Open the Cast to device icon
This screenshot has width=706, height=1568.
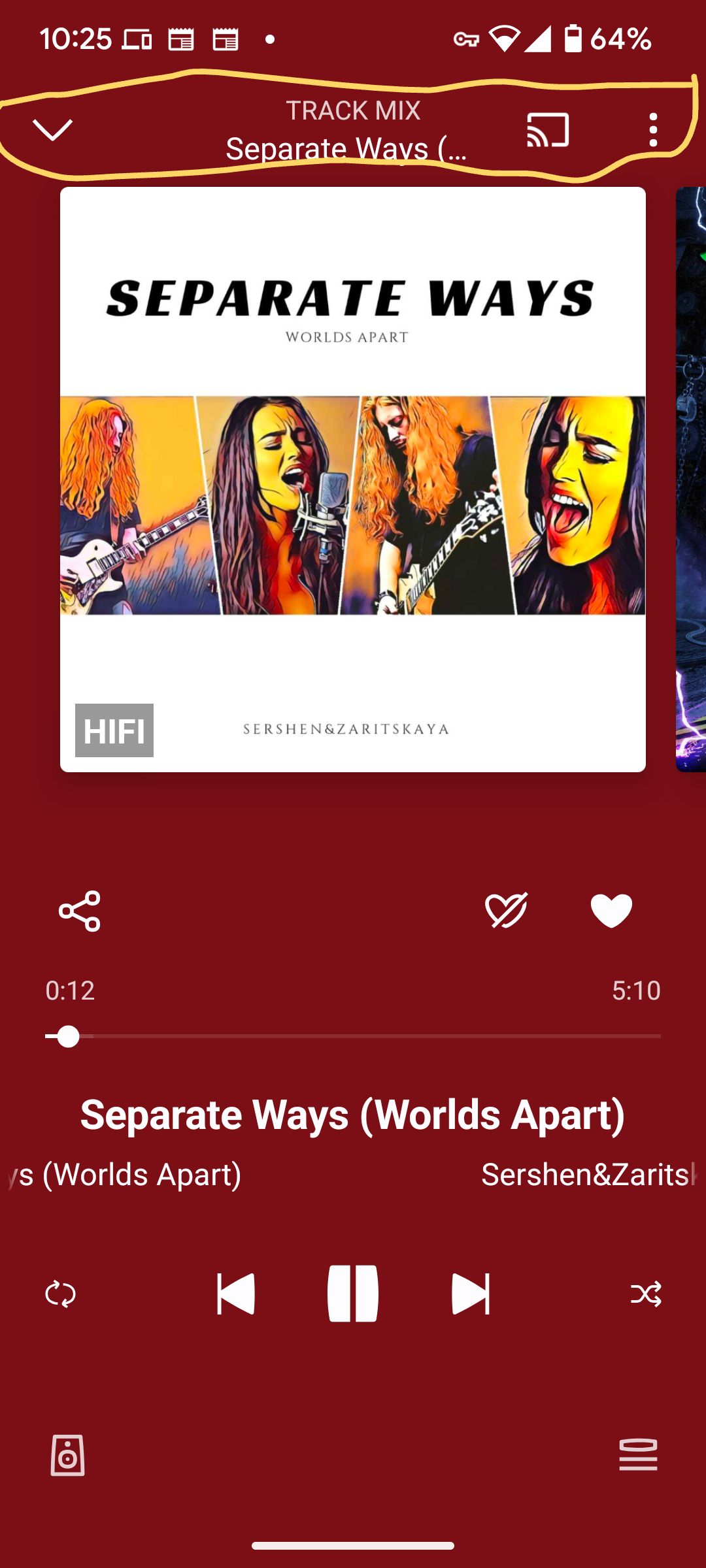point(548,130)
